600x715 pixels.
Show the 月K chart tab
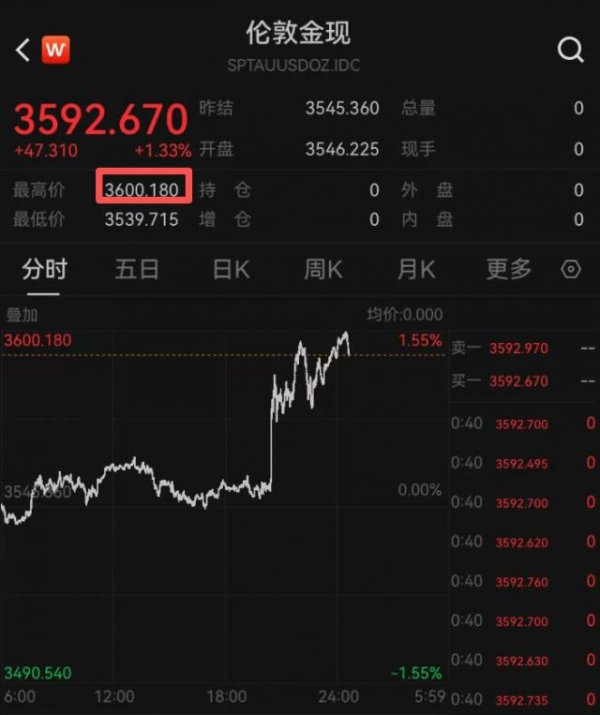[x=415, y=269]
